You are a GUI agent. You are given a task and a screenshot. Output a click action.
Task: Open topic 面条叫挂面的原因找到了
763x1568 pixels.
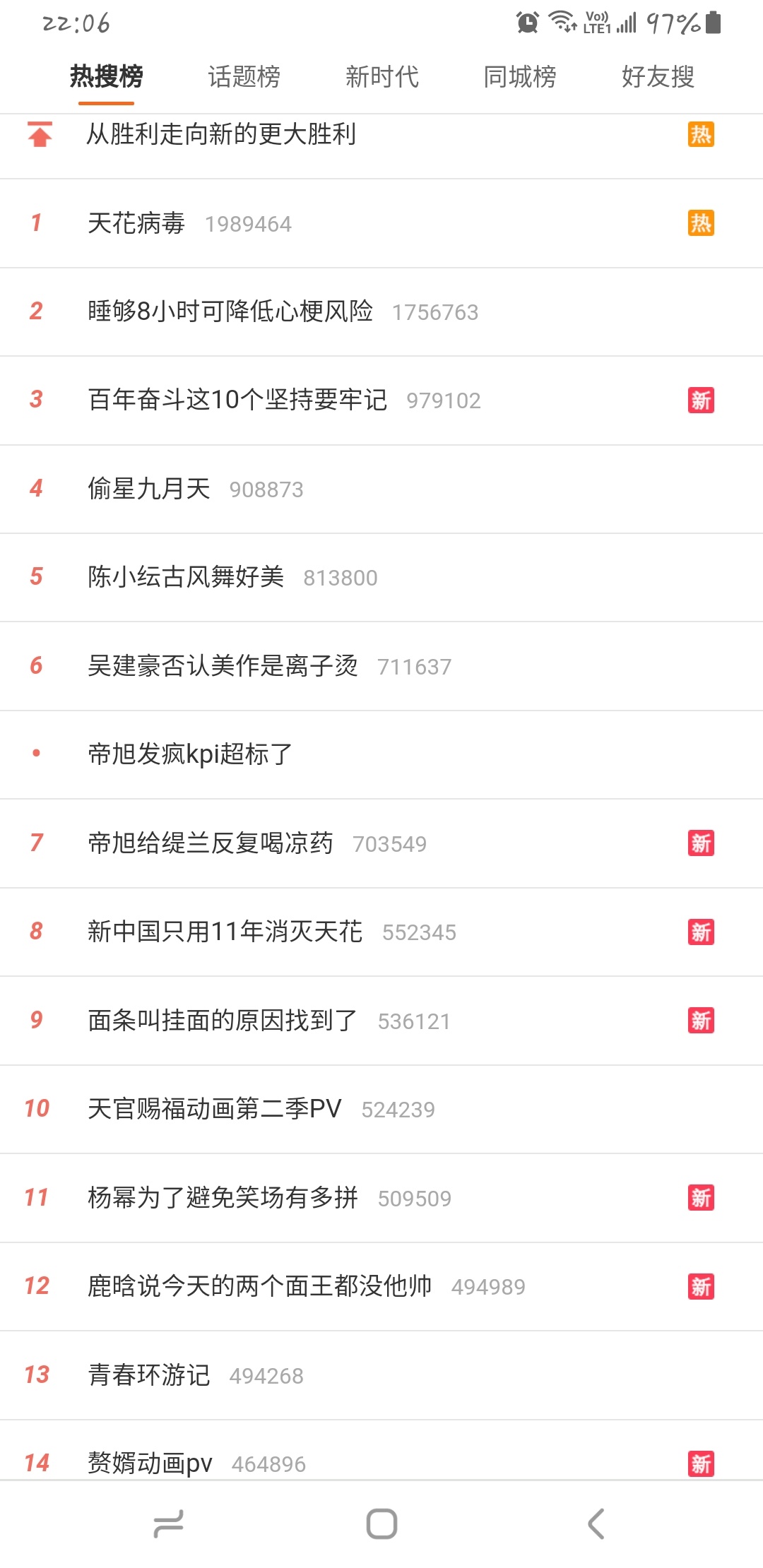381,1021
